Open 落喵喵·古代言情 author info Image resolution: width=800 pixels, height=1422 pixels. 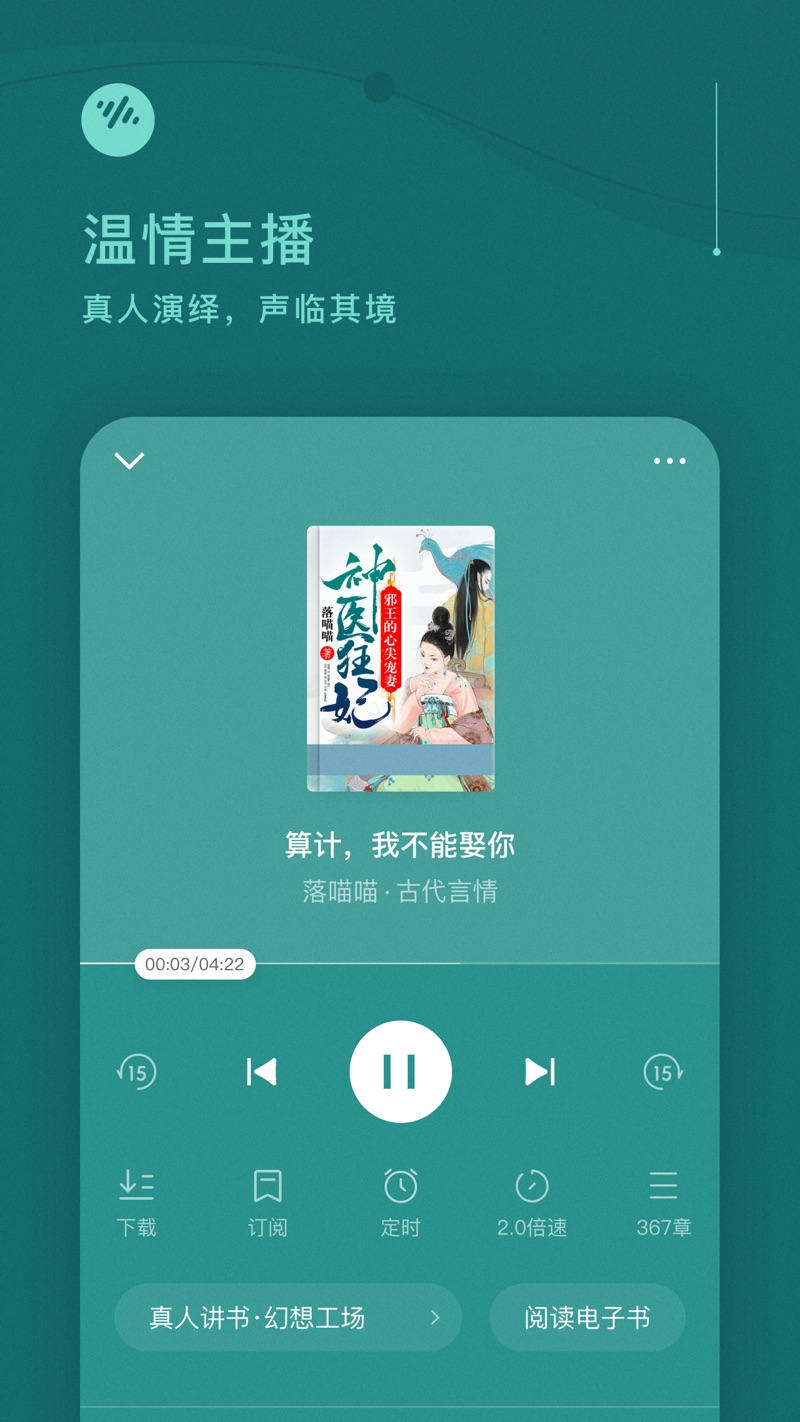click(400, 891)
